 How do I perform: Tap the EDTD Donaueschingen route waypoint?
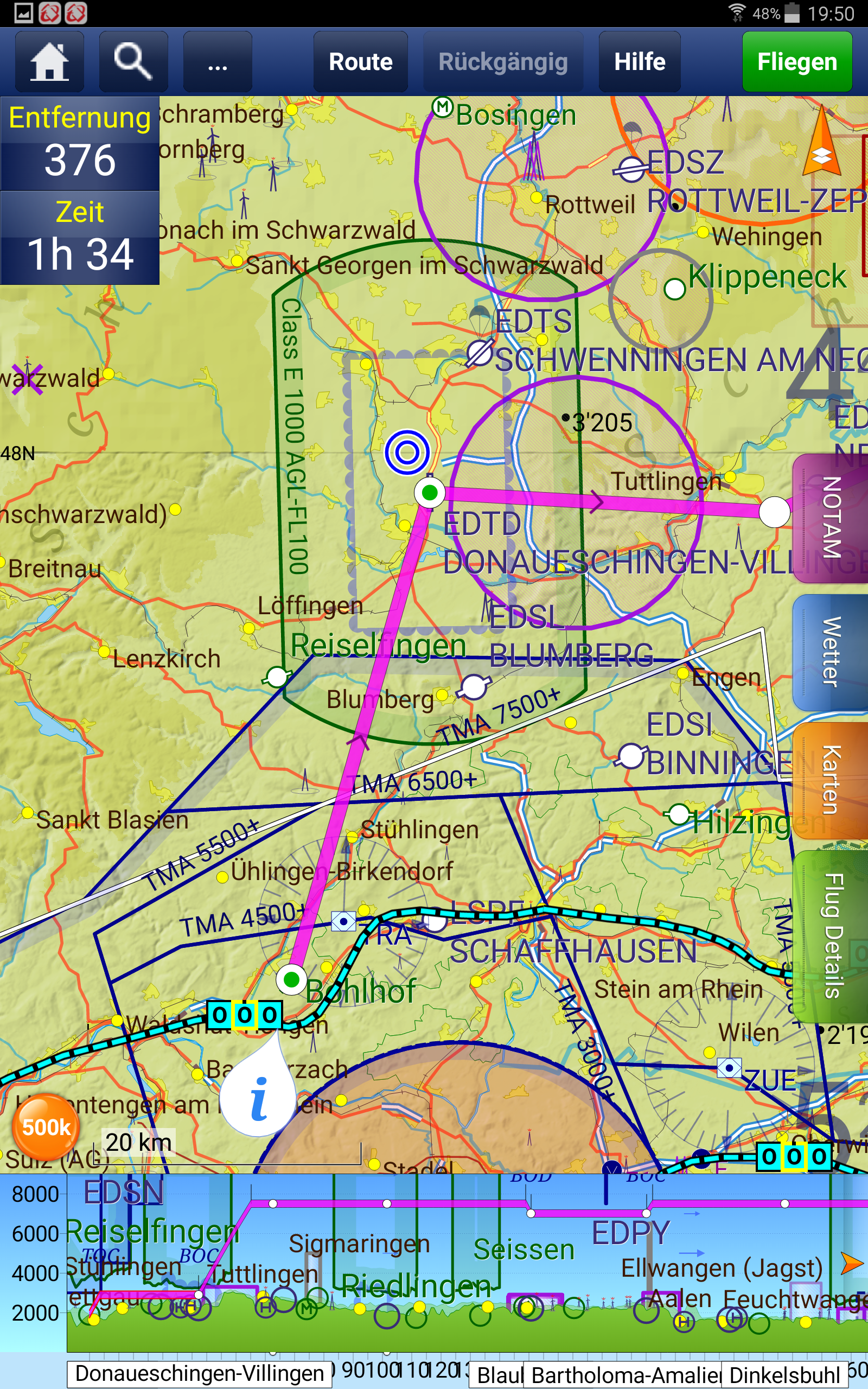pyautogui.click(x=430, y=492)
